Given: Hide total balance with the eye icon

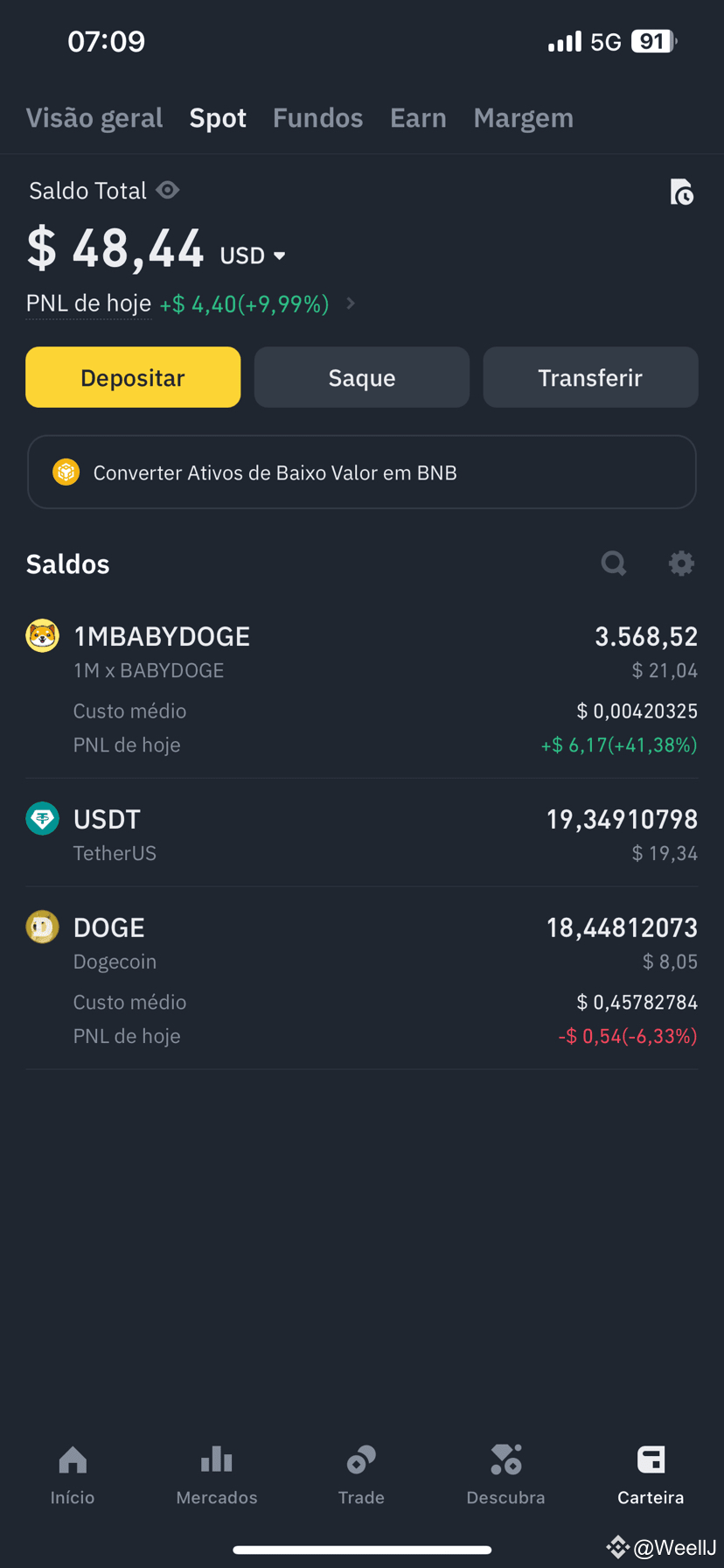Looking at the screenshot, I should click(x=168, y=190).
